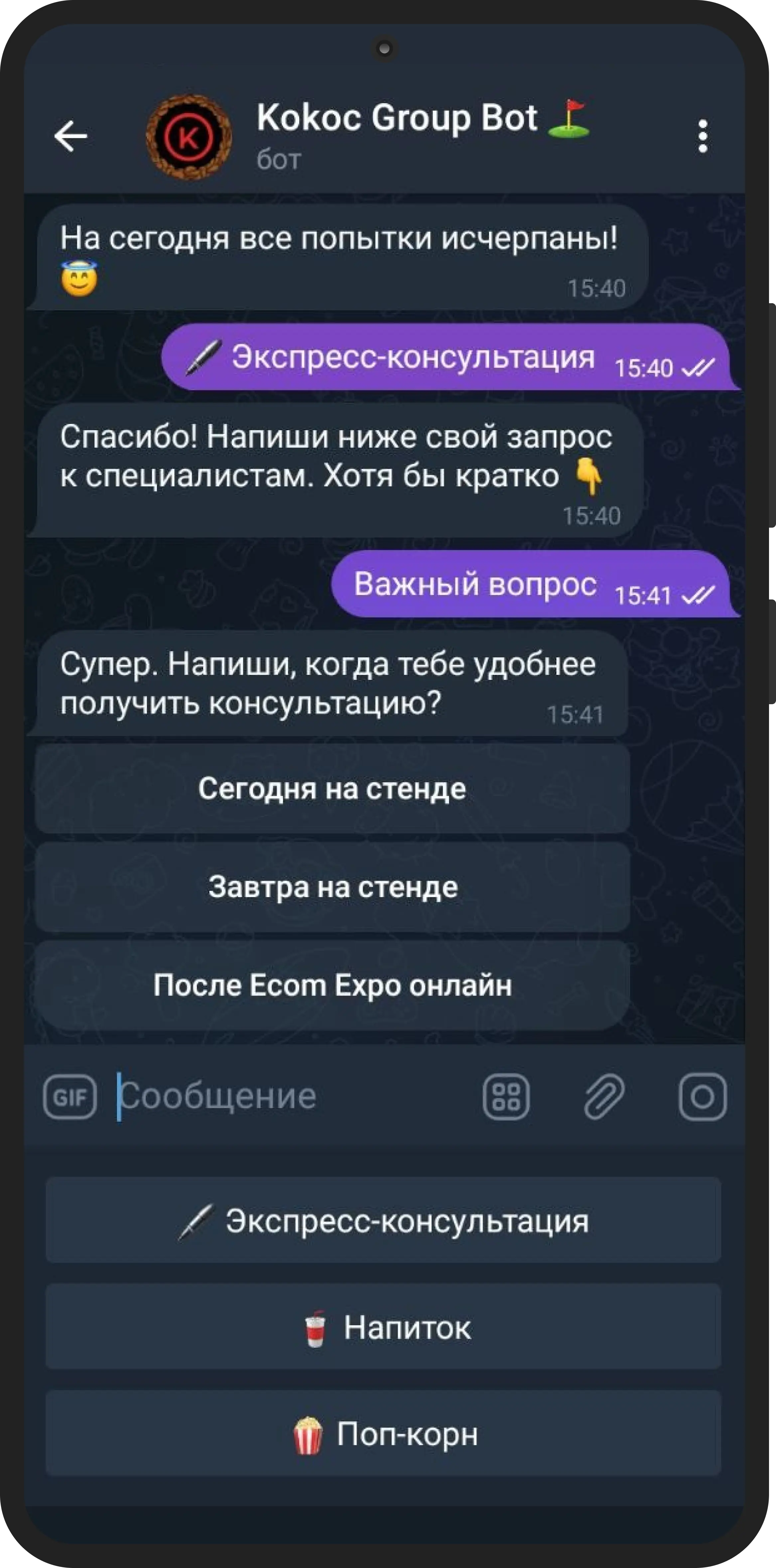Open the three-dot overflow menu
This screenshot has width=776, height=1568.
coord(703,136)
